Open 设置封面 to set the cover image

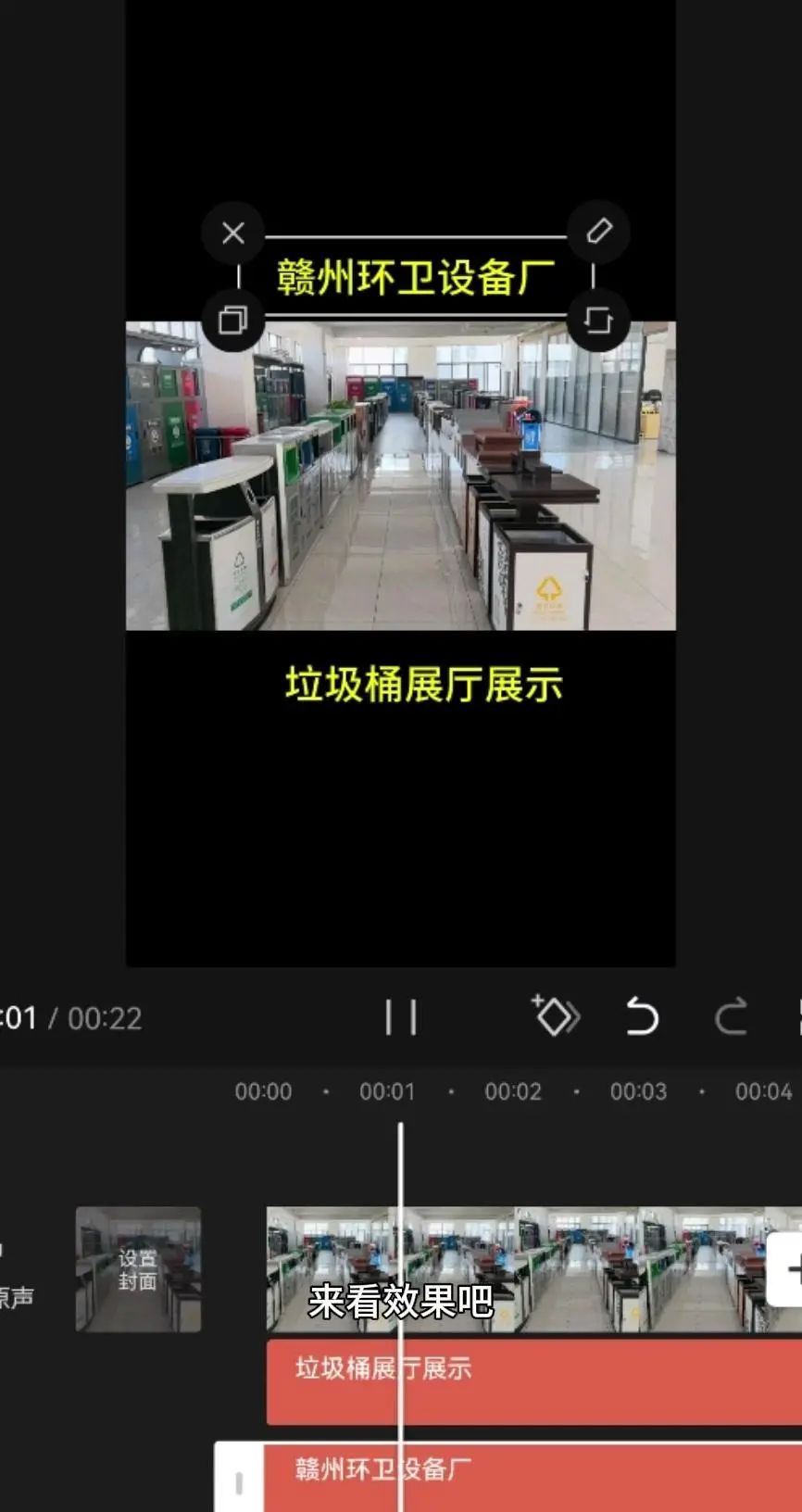pos(138,1269)
